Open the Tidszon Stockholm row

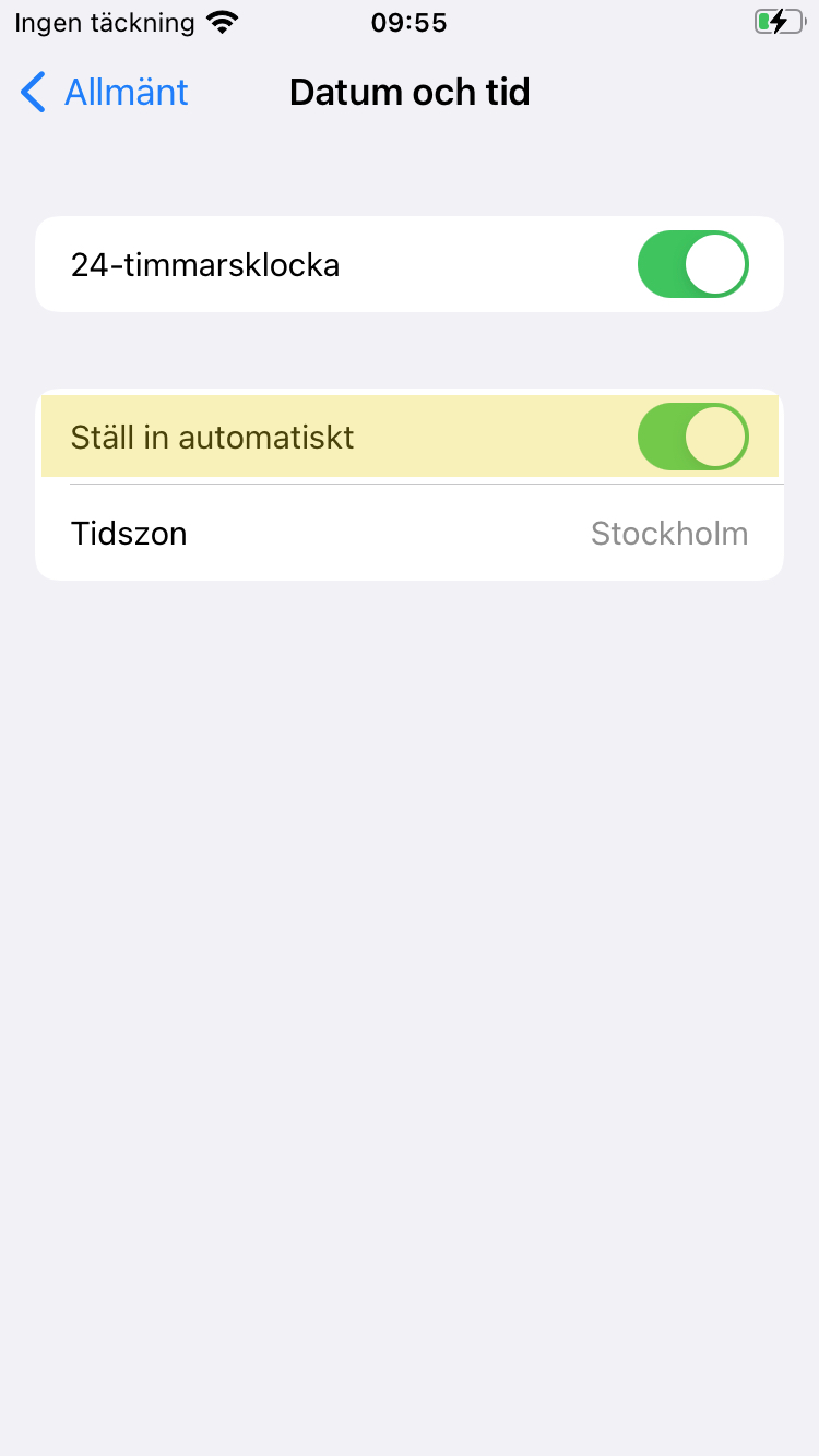pos(410,533)
